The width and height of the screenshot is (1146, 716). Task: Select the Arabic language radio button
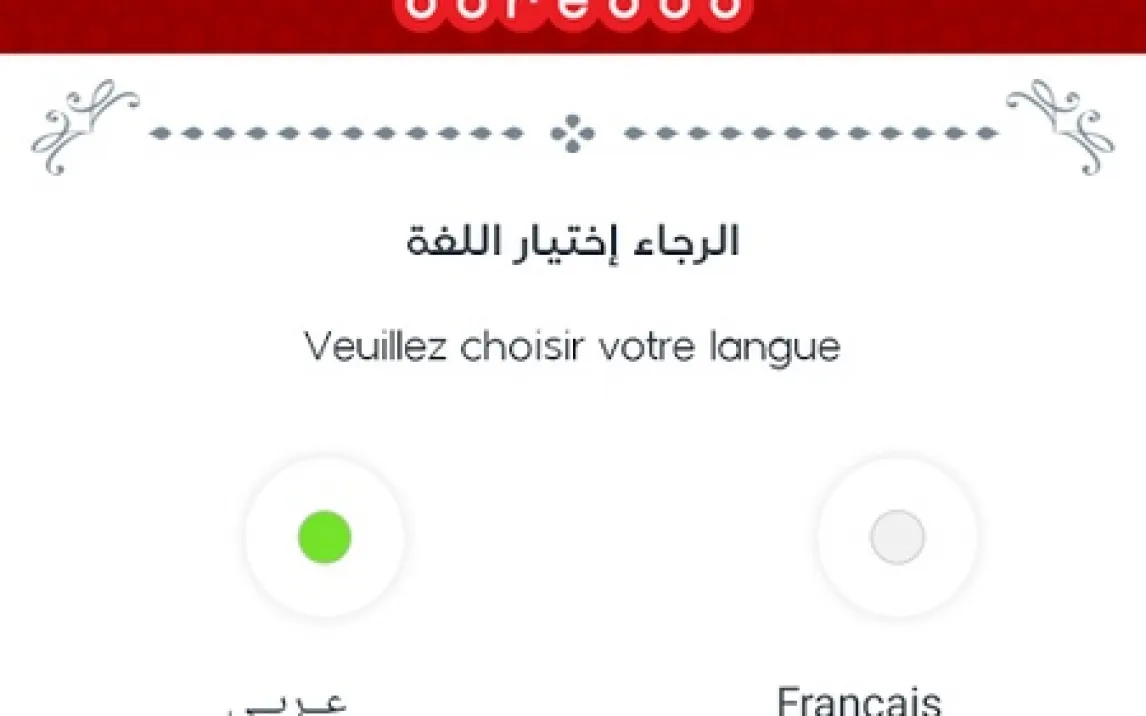(325, 537)
